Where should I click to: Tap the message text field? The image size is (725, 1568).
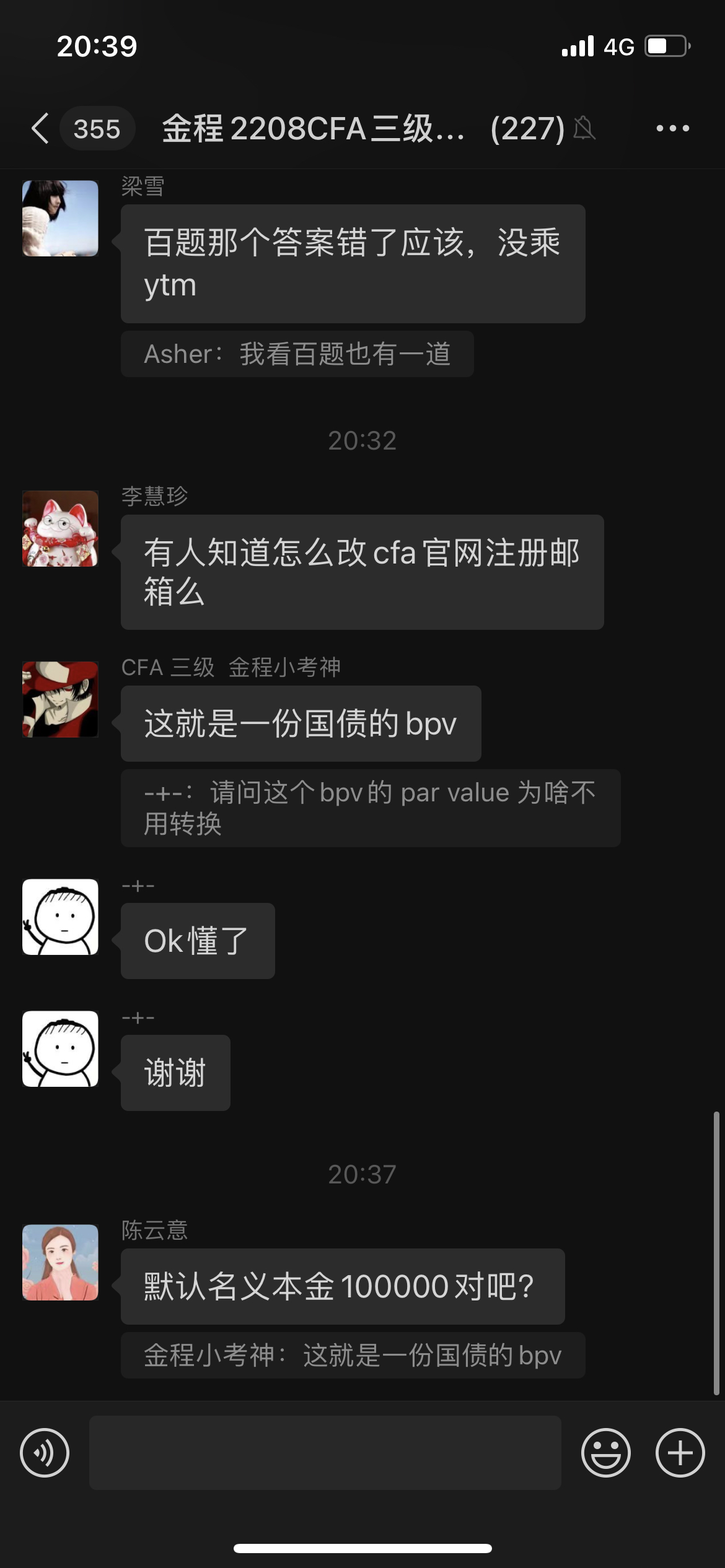tap(325, 1452)
